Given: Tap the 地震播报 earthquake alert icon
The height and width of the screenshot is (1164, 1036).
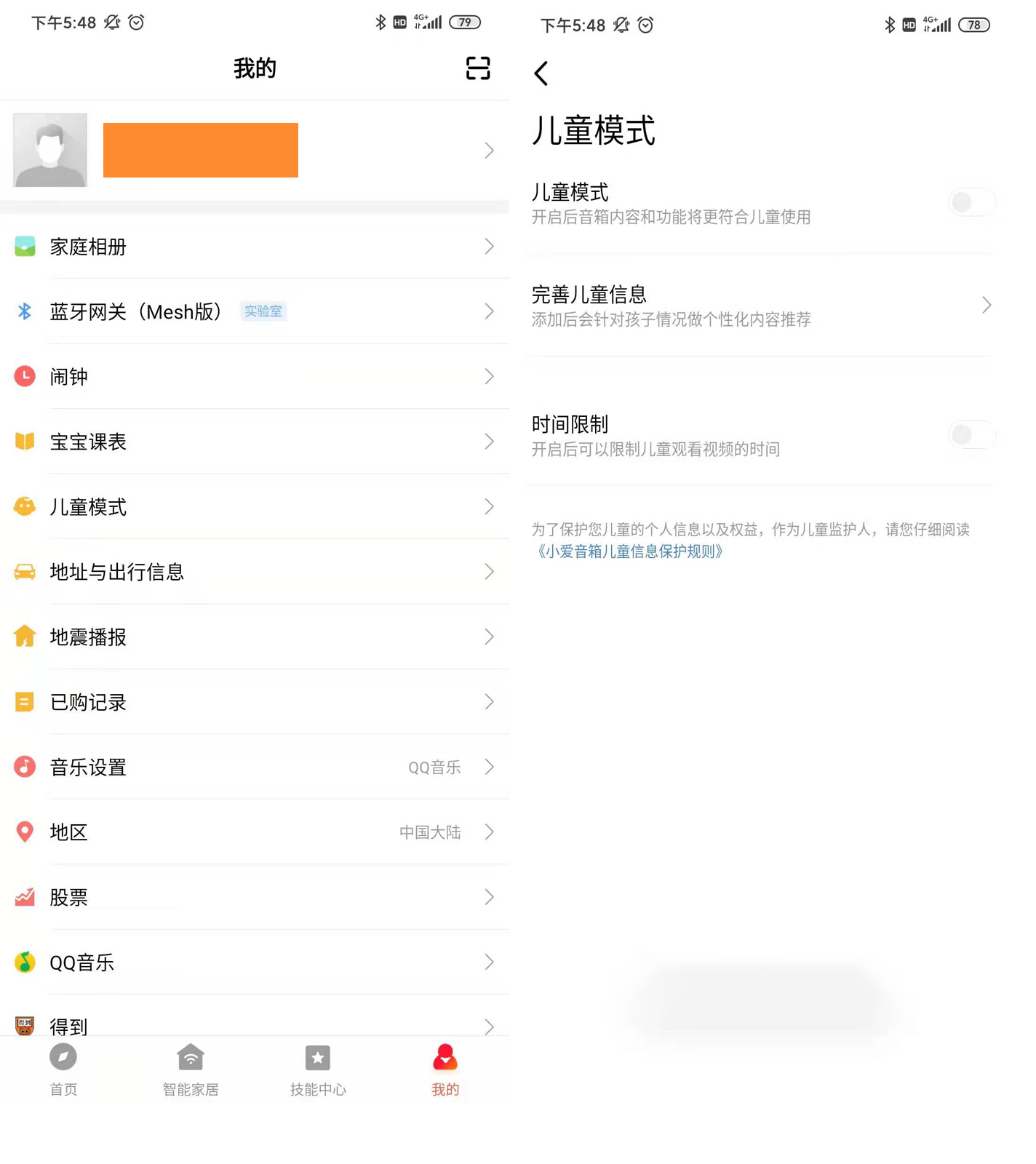Looking at the screenshot, I should 24,637.
